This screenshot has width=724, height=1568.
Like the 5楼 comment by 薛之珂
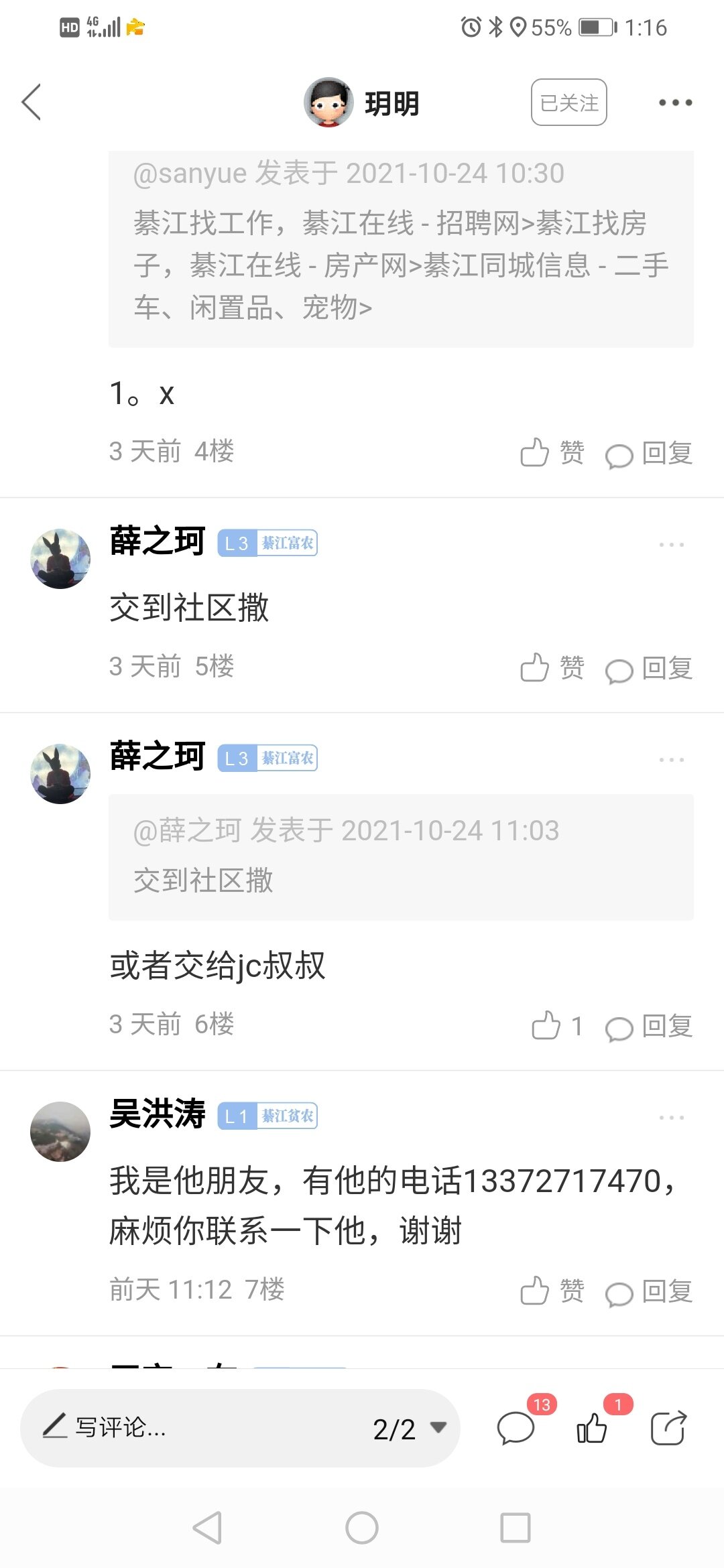coord(552,668)
